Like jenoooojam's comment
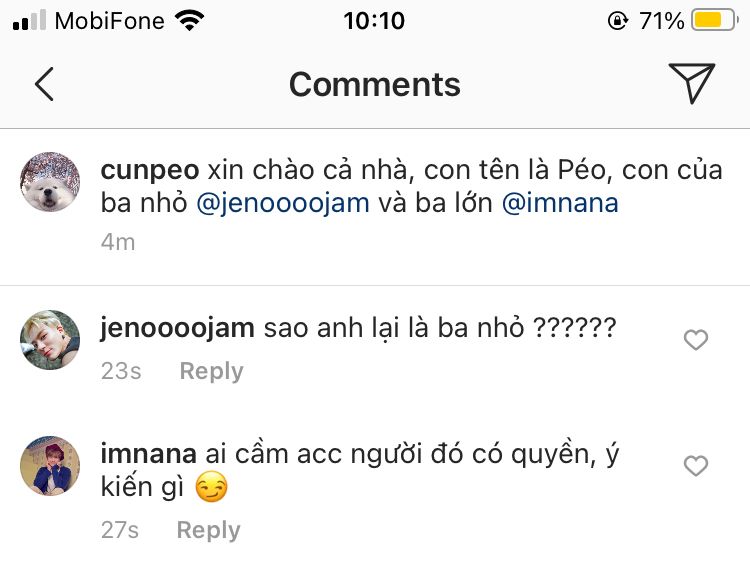Image resolution: width=750 pixels, height=570 pixels. coord(695,340)
